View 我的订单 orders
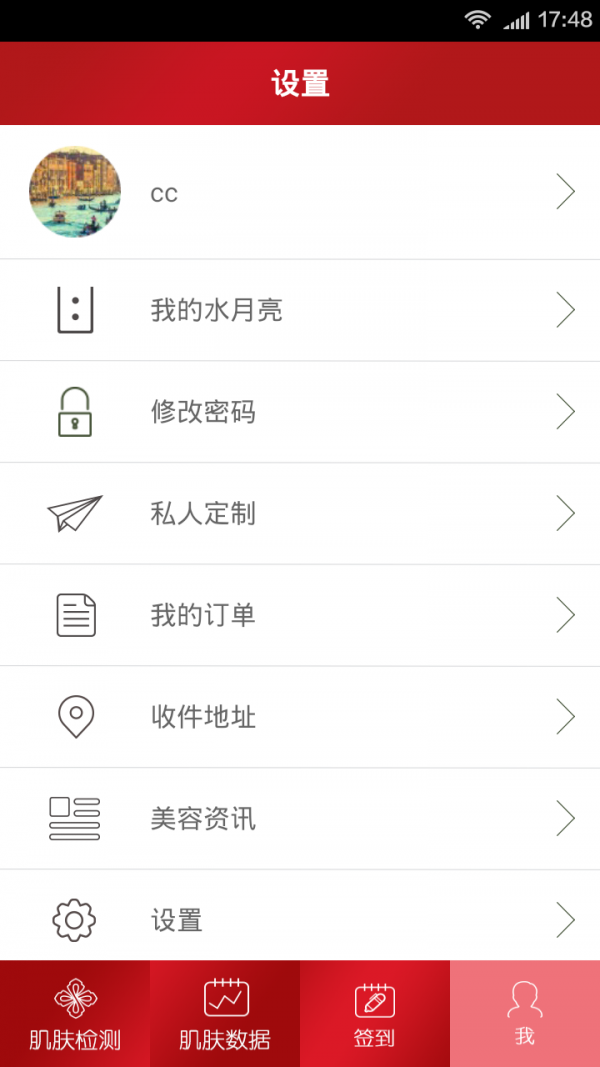The height and width of the screenshot is (1067, 600). point(300,615)
